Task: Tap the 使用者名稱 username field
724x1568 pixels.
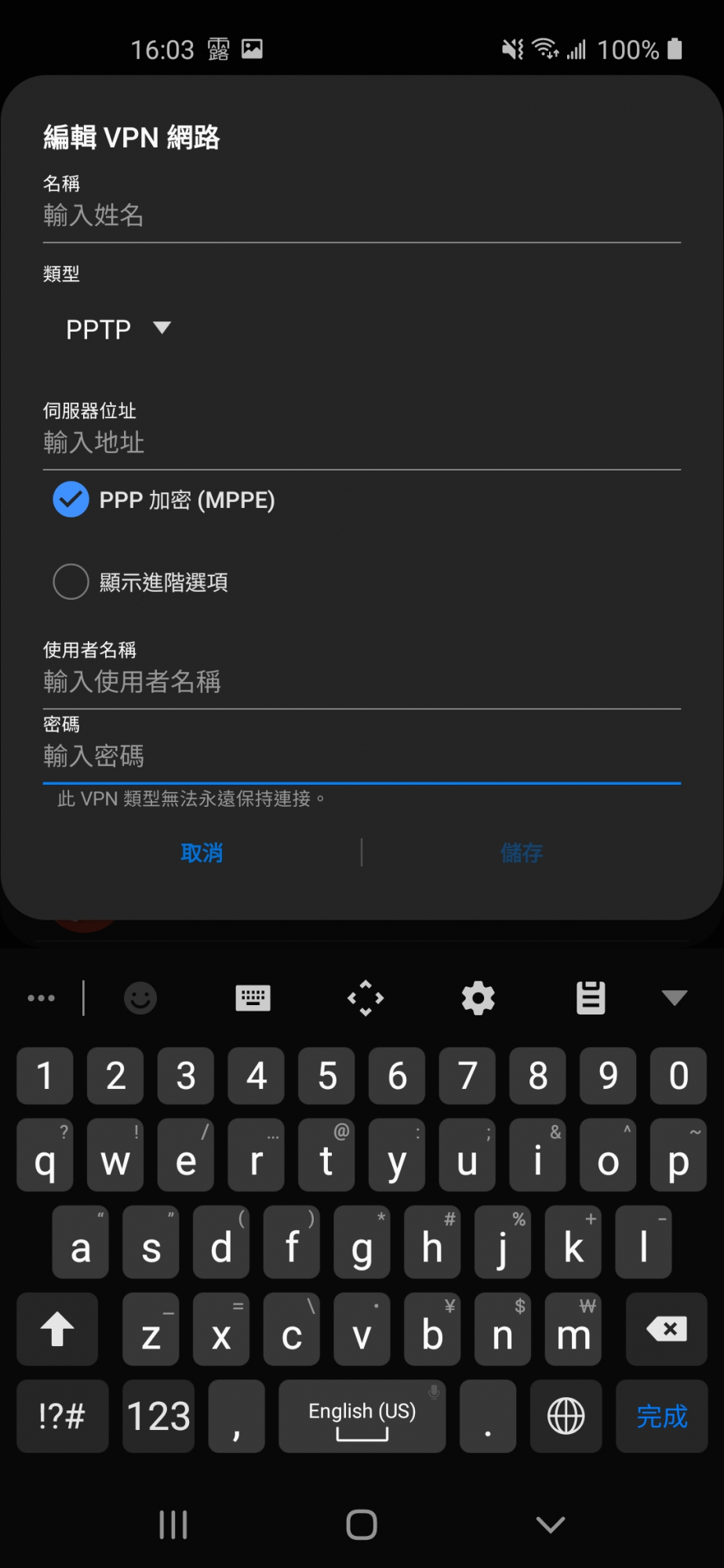Action: (x=362, y=681)
